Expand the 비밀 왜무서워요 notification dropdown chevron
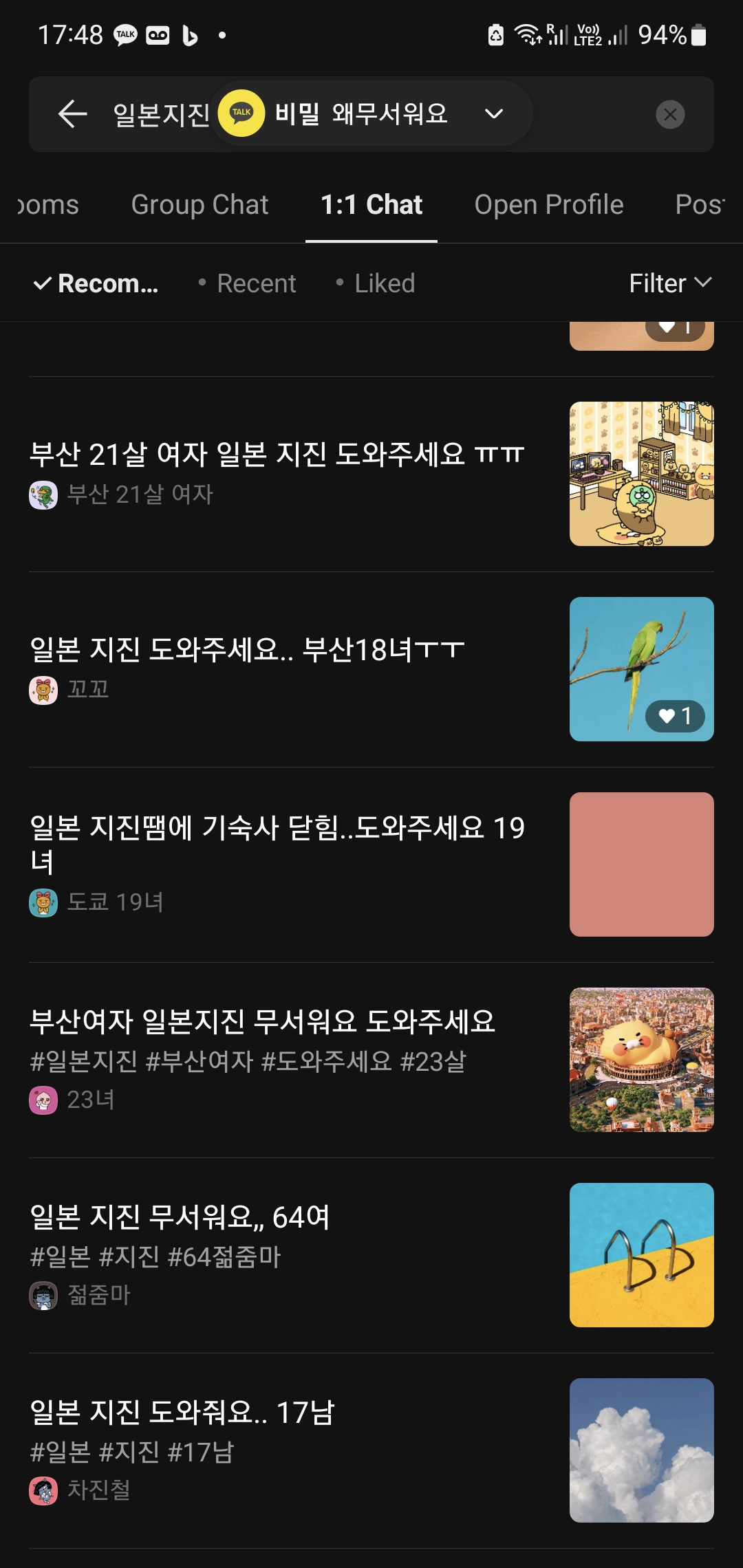 (x=494, y=113)
